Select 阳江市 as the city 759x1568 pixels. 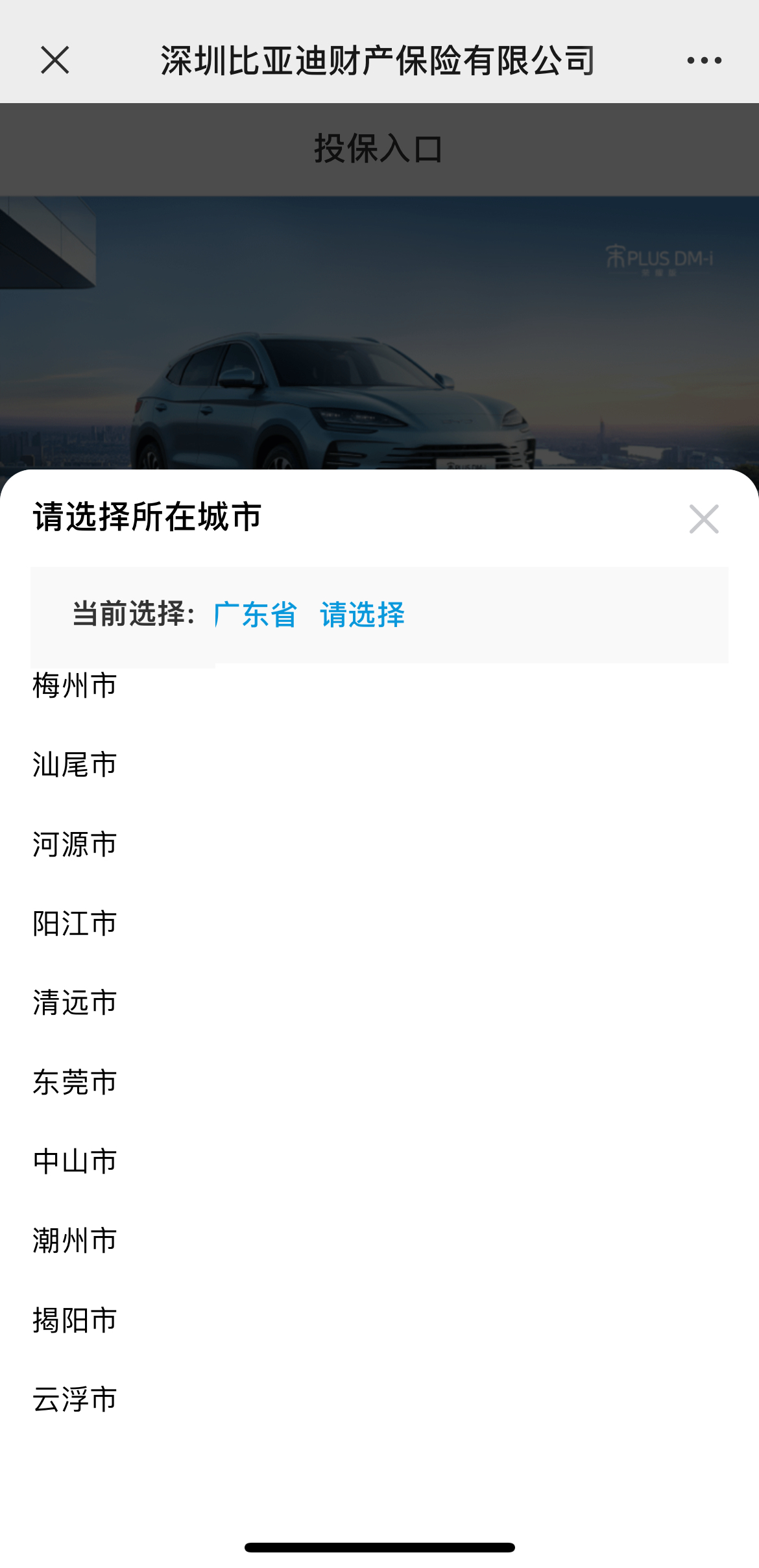pos(75,923)
